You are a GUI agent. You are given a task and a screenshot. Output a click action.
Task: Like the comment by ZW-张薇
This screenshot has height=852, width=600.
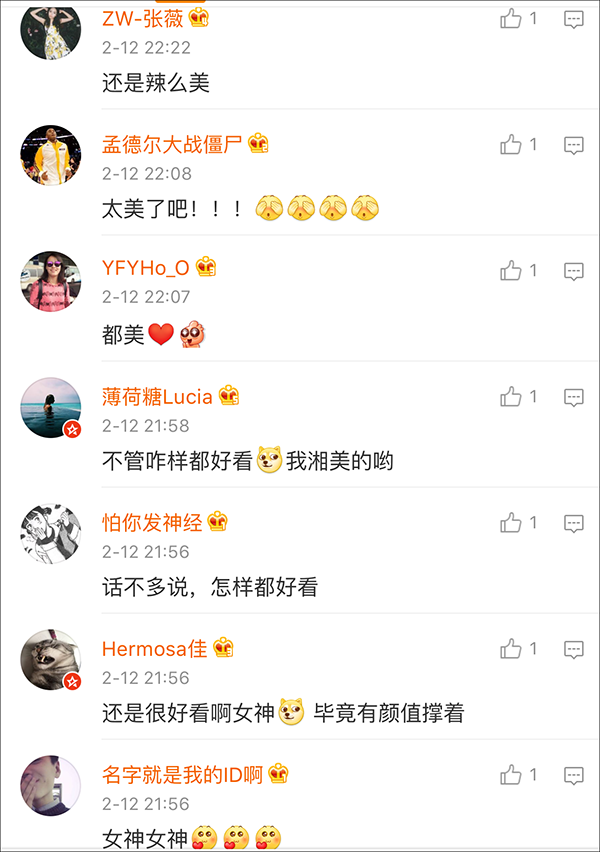coord(511,19)
